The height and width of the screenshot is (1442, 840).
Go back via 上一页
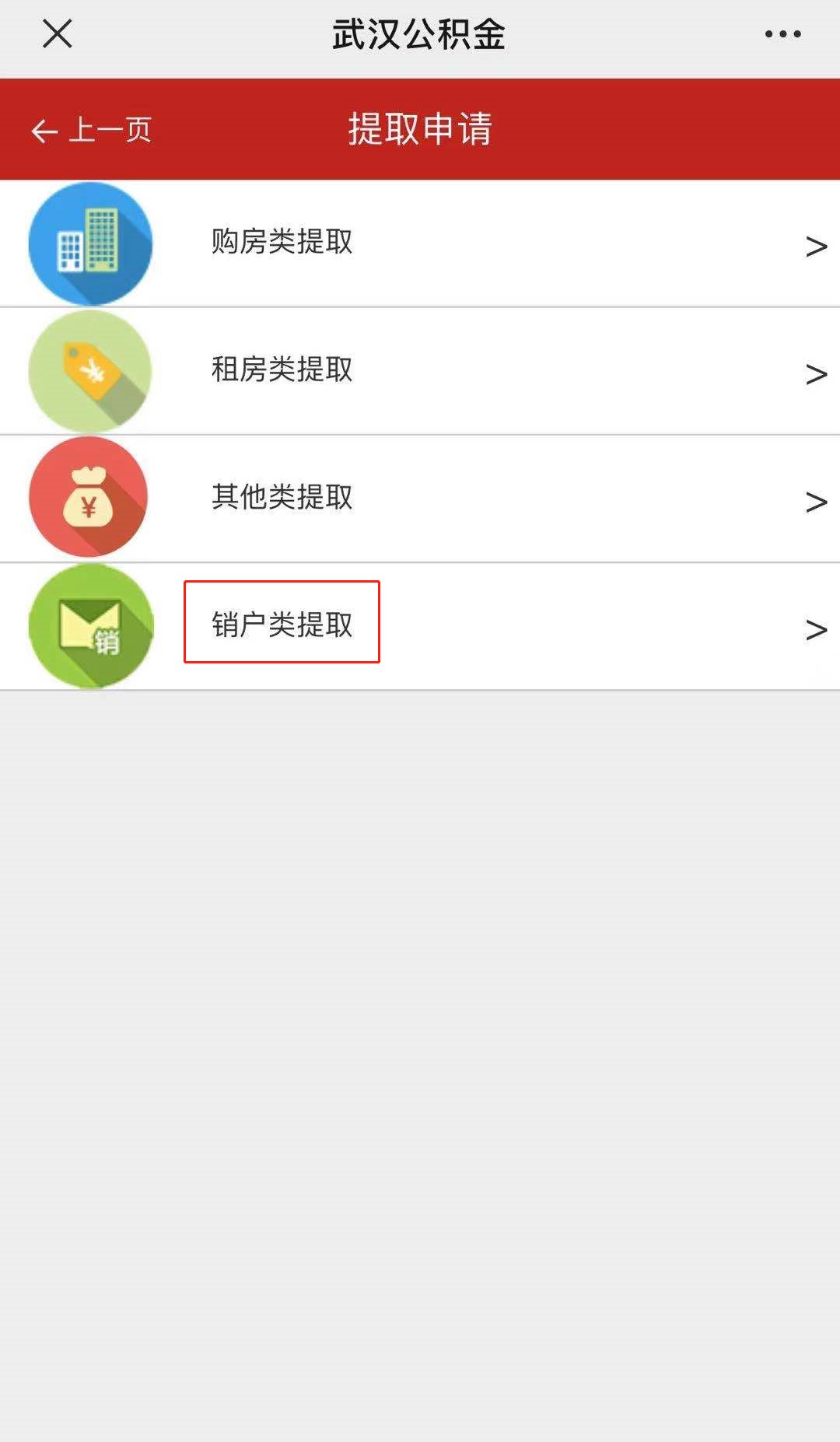92,130
